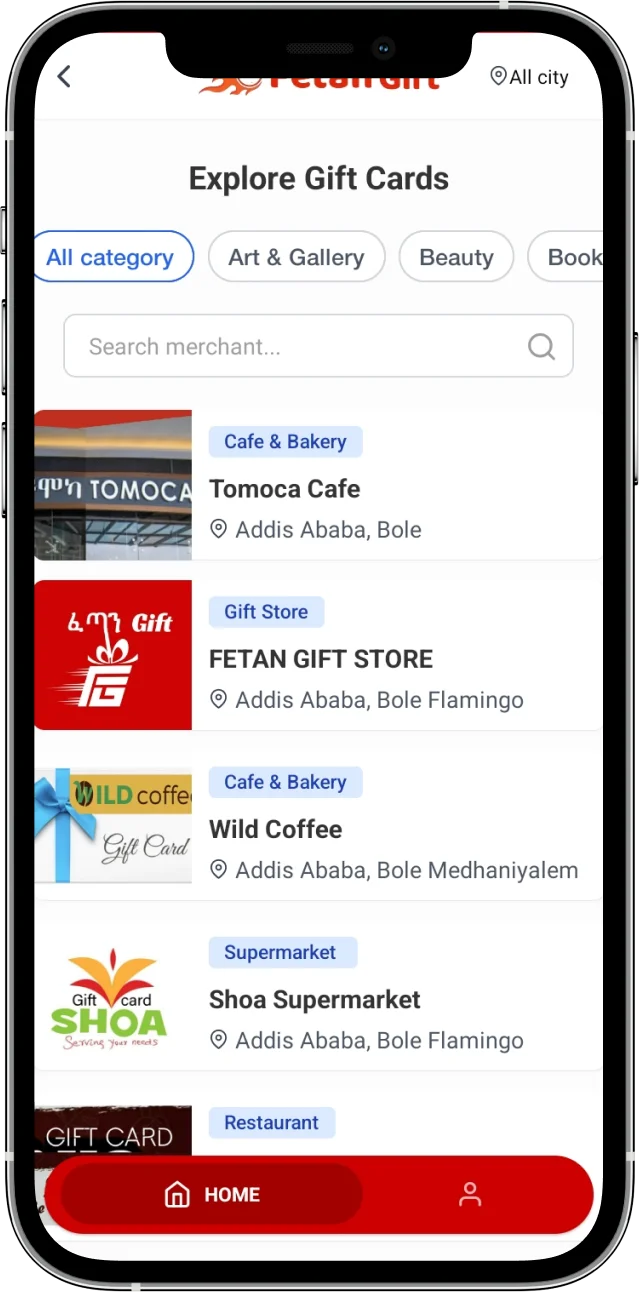Open the profile tab
This screenshot has height=1292, width=639.
[470, 1194]
